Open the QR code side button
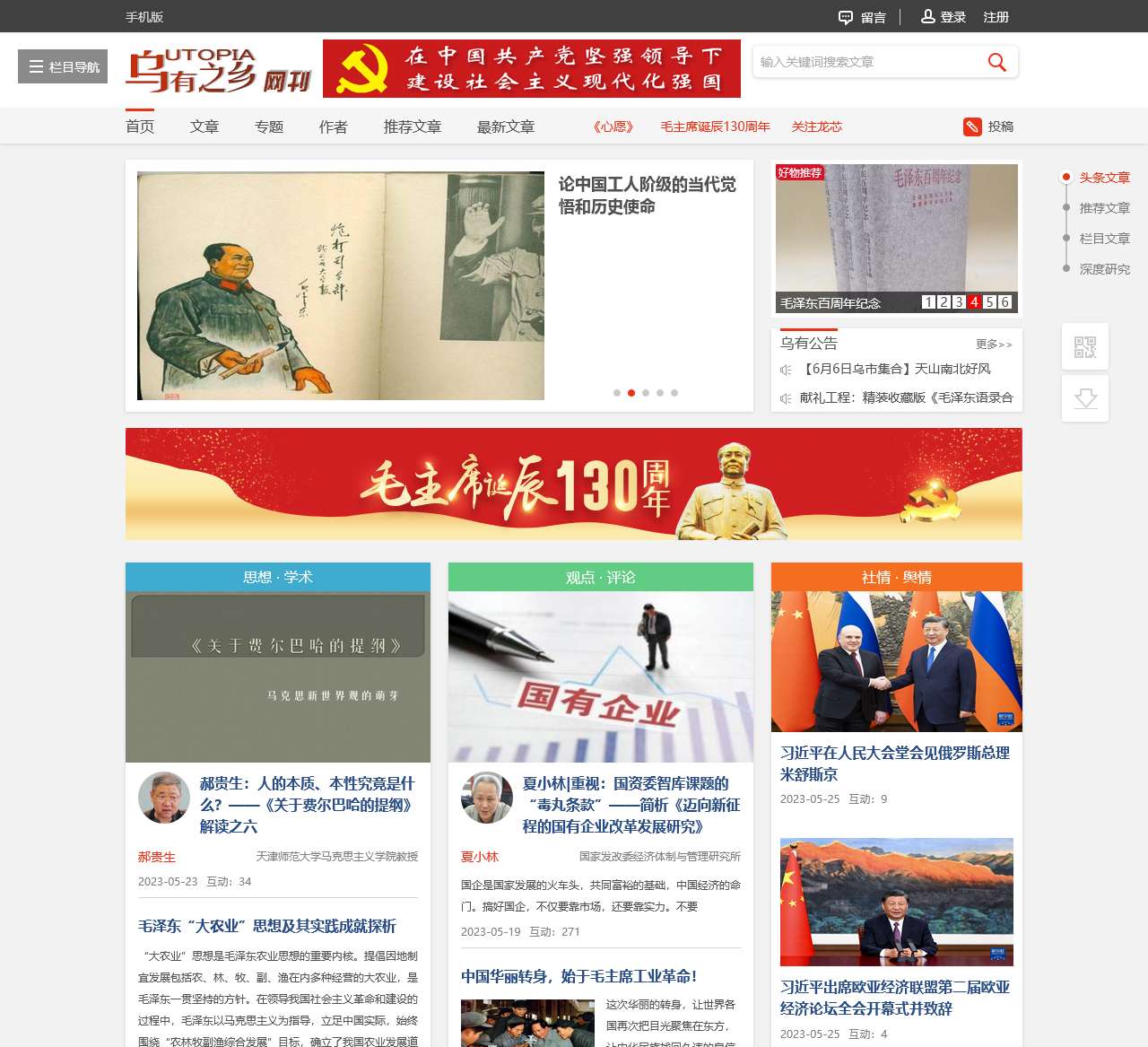This screenshot has height=1047, width=1148. pos(1085,346)
